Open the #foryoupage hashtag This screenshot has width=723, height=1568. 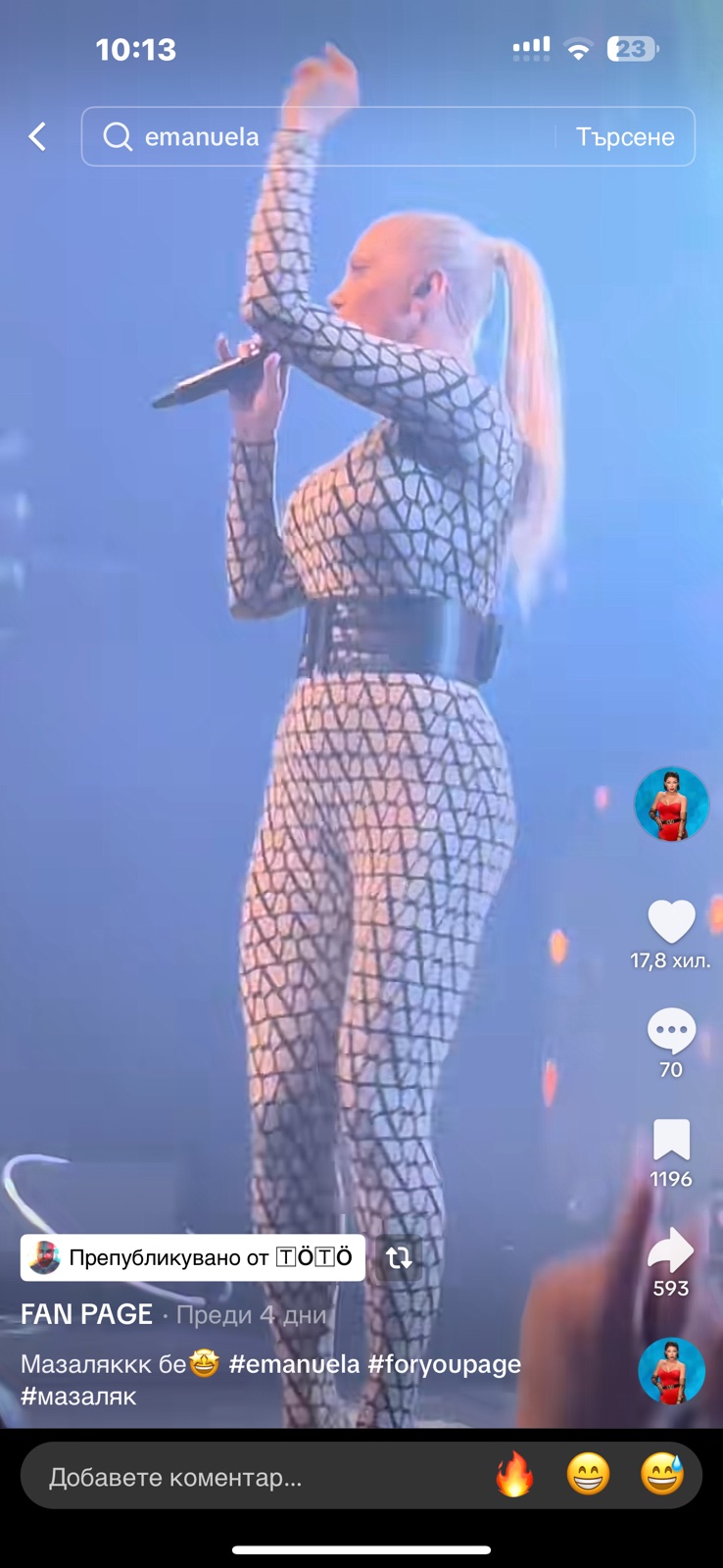(x=444, y=1364)
